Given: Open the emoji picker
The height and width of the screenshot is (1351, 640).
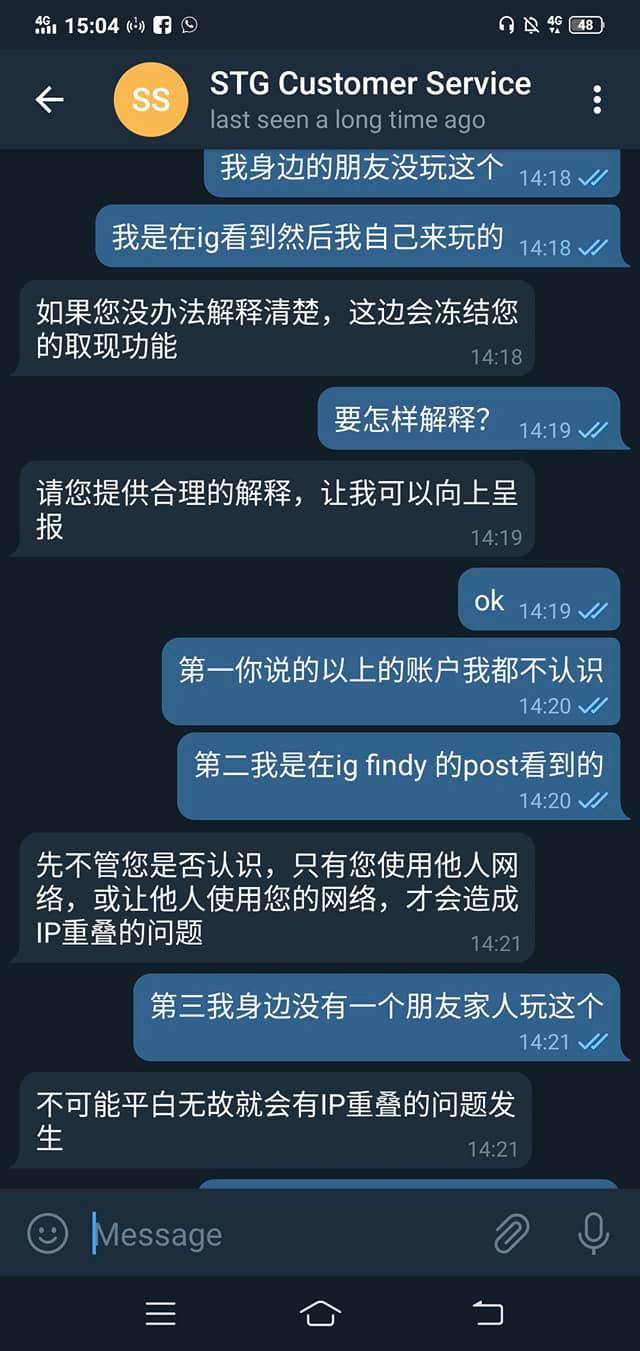Looking at the screenshot, I should [x=47, y=1234].
